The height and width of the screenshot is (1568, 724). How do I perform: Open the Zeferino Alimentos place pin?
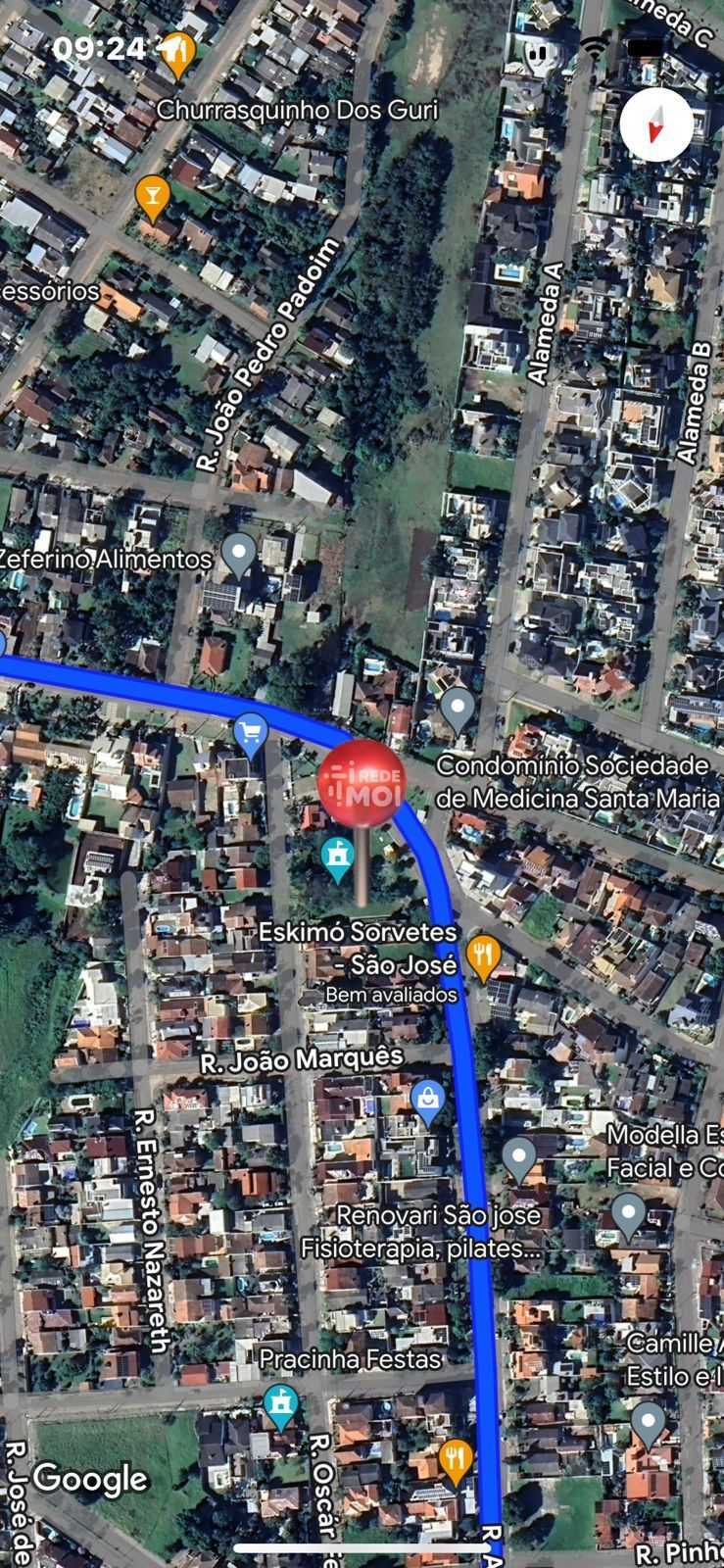pos(239,555)
